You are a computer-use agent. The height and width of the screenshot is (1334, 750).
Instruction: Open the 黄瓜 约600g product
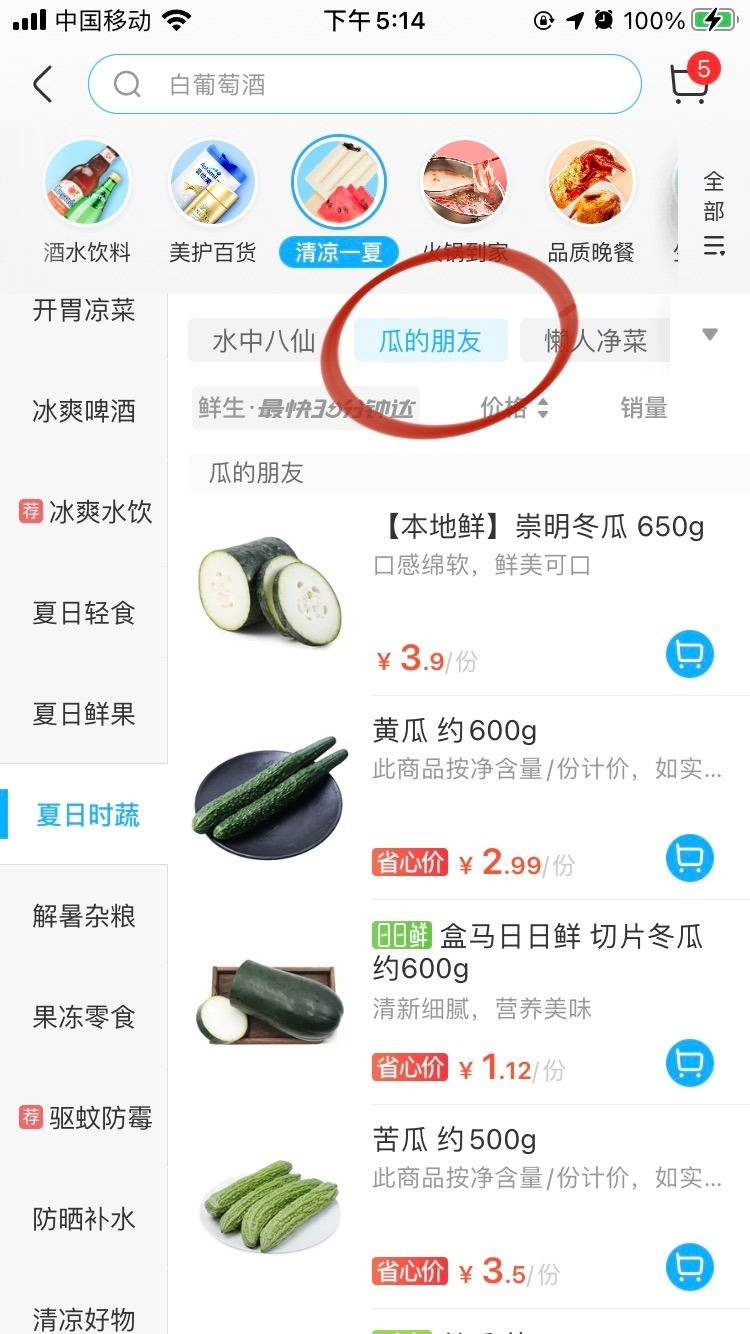click(454, 731)
